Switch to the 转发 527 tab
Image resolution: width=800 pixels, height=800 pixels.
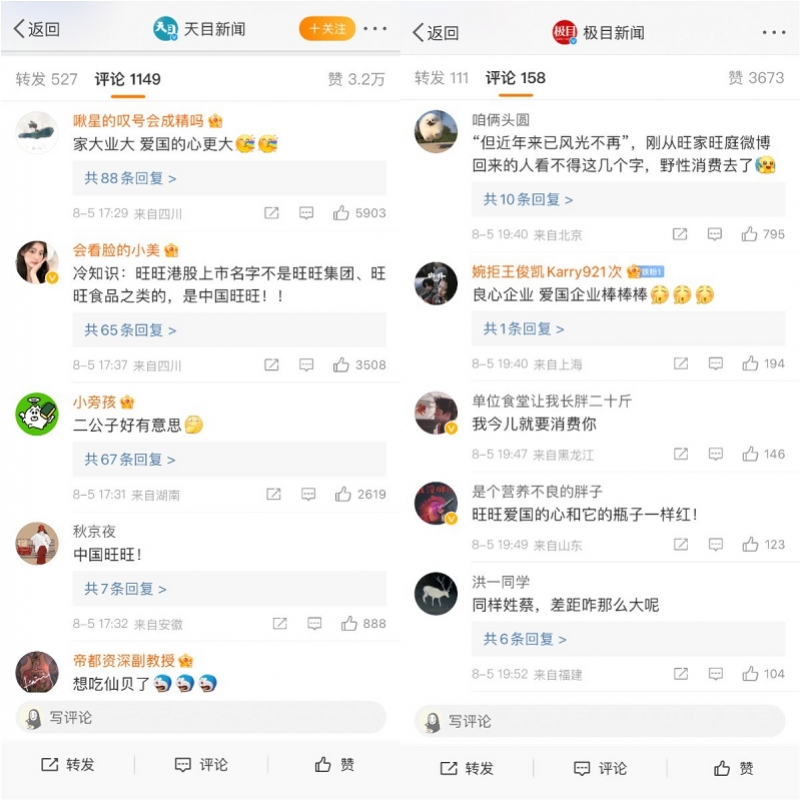pos(46,79)
